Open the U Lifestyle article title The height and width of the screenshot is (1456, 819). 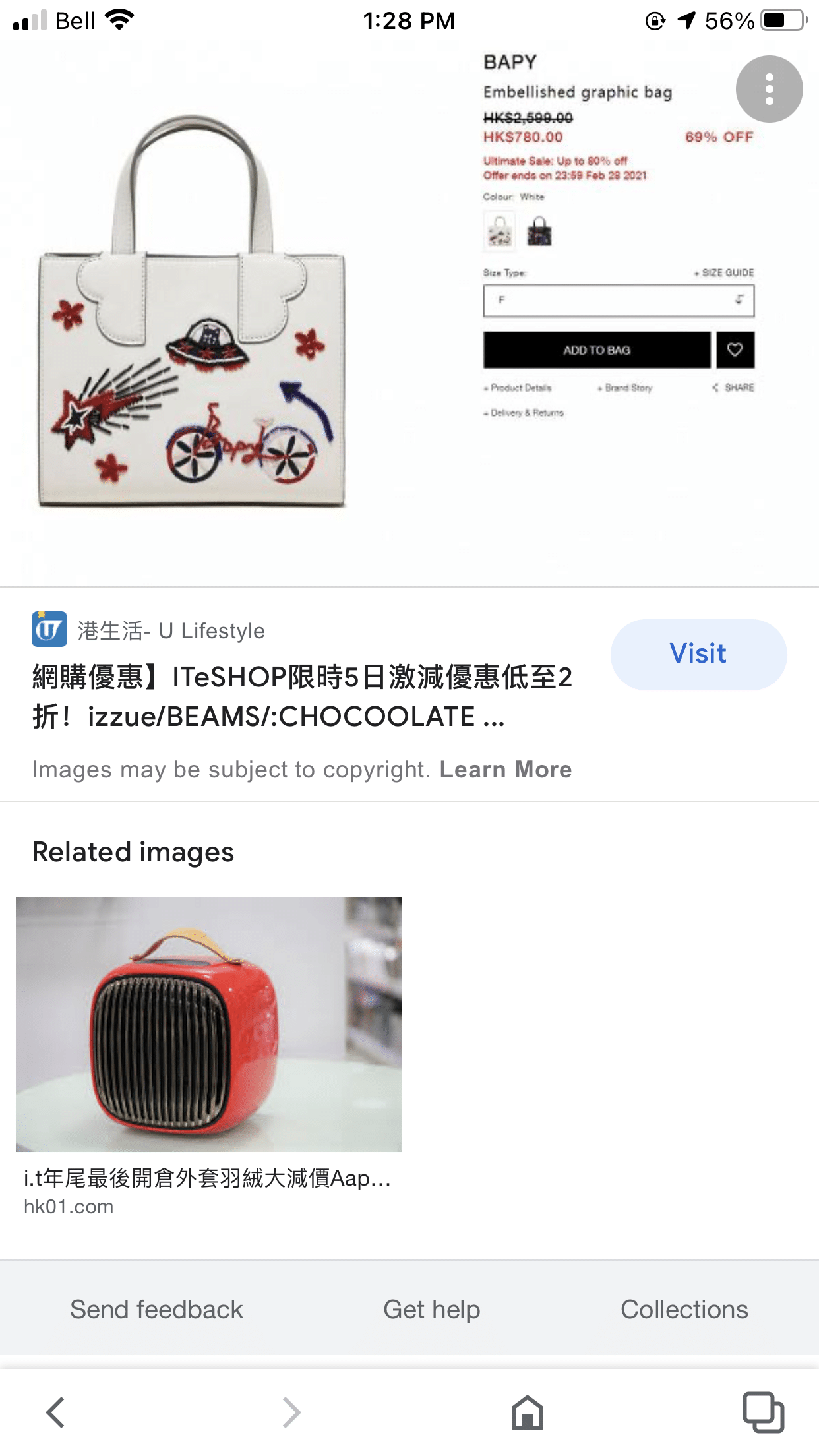tap(303, 696)
